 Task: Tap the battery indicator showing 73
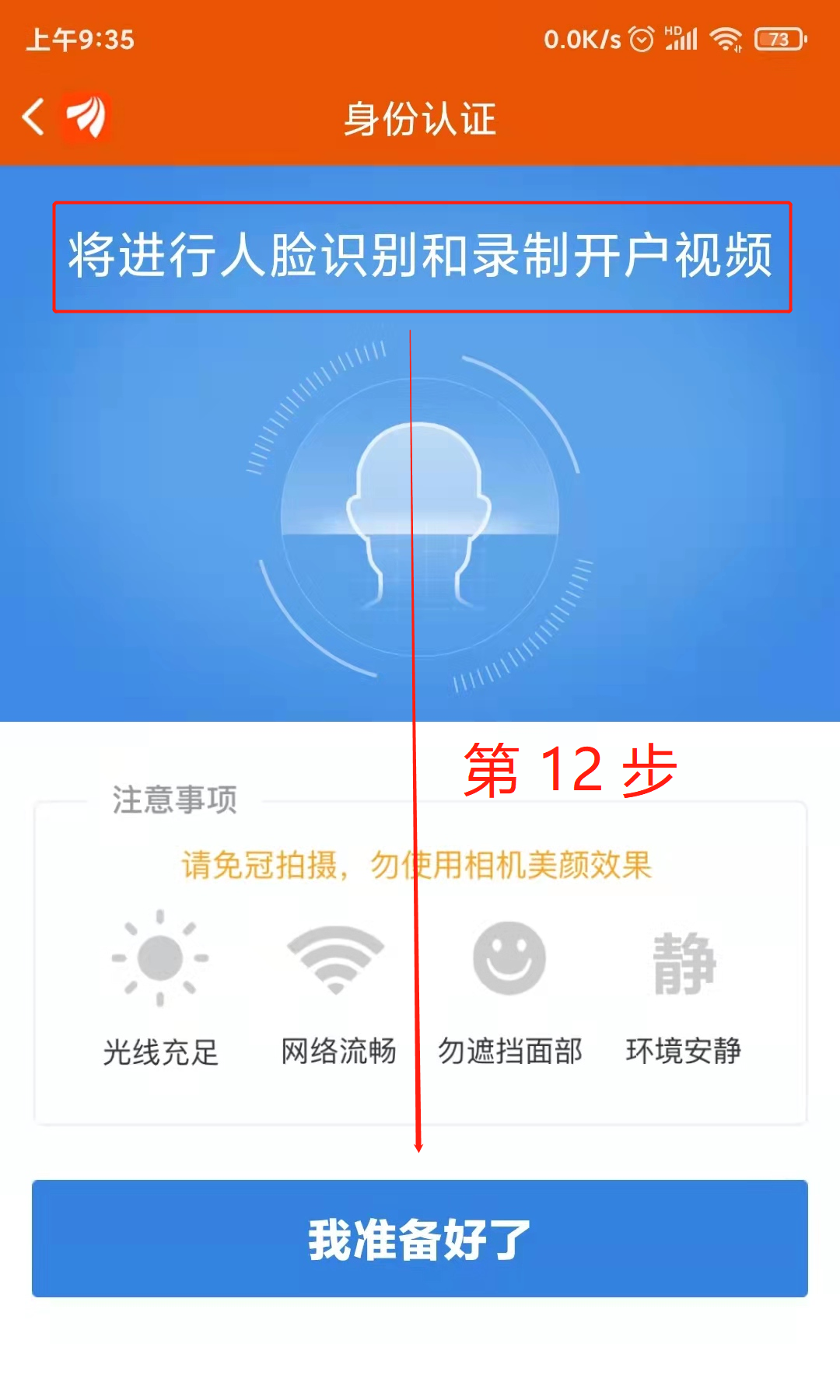pos(778,37)
